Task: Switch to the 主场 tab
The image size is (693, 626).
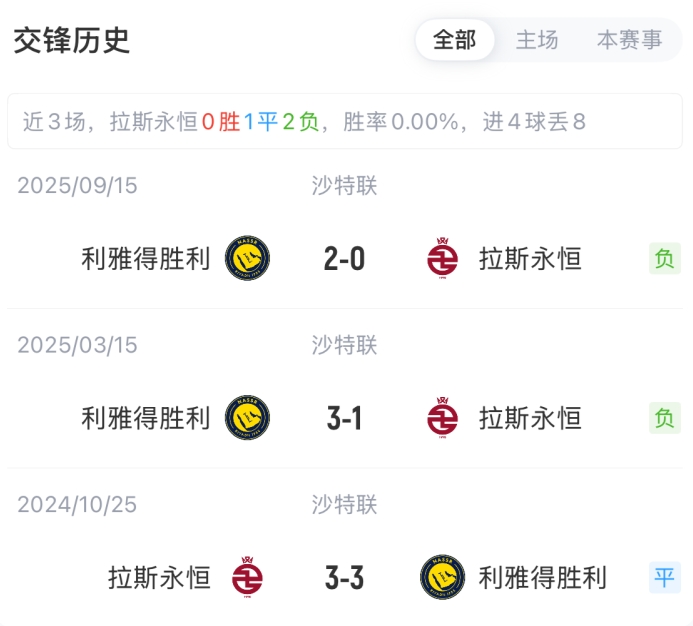Action: click(x=537, y=40)
